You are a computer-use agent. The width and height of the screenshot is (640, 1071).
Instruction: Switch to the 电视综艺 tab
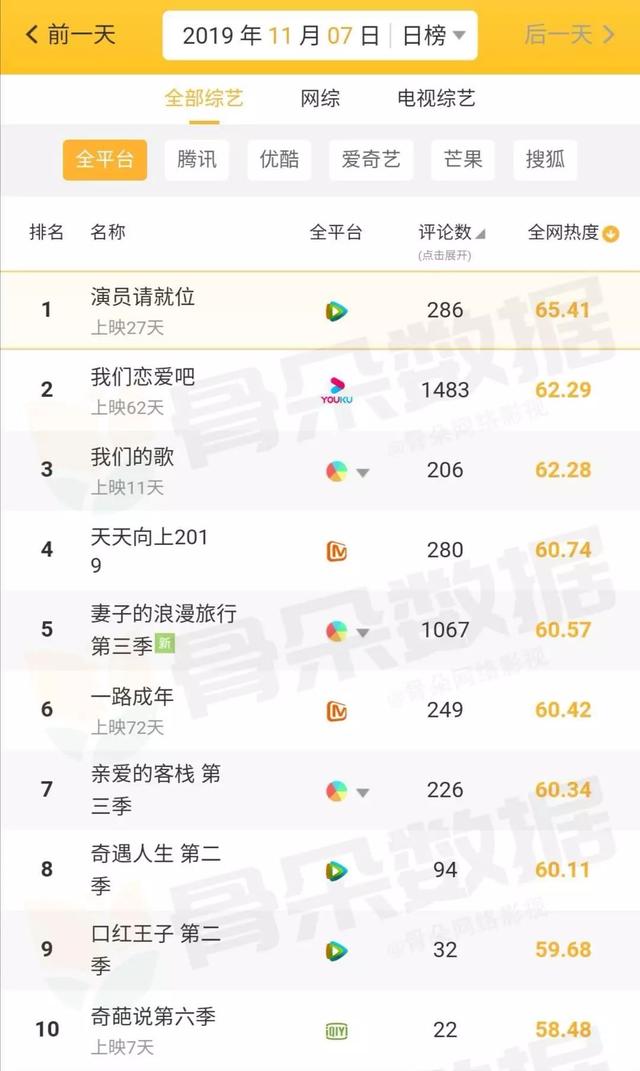point(436,98)
